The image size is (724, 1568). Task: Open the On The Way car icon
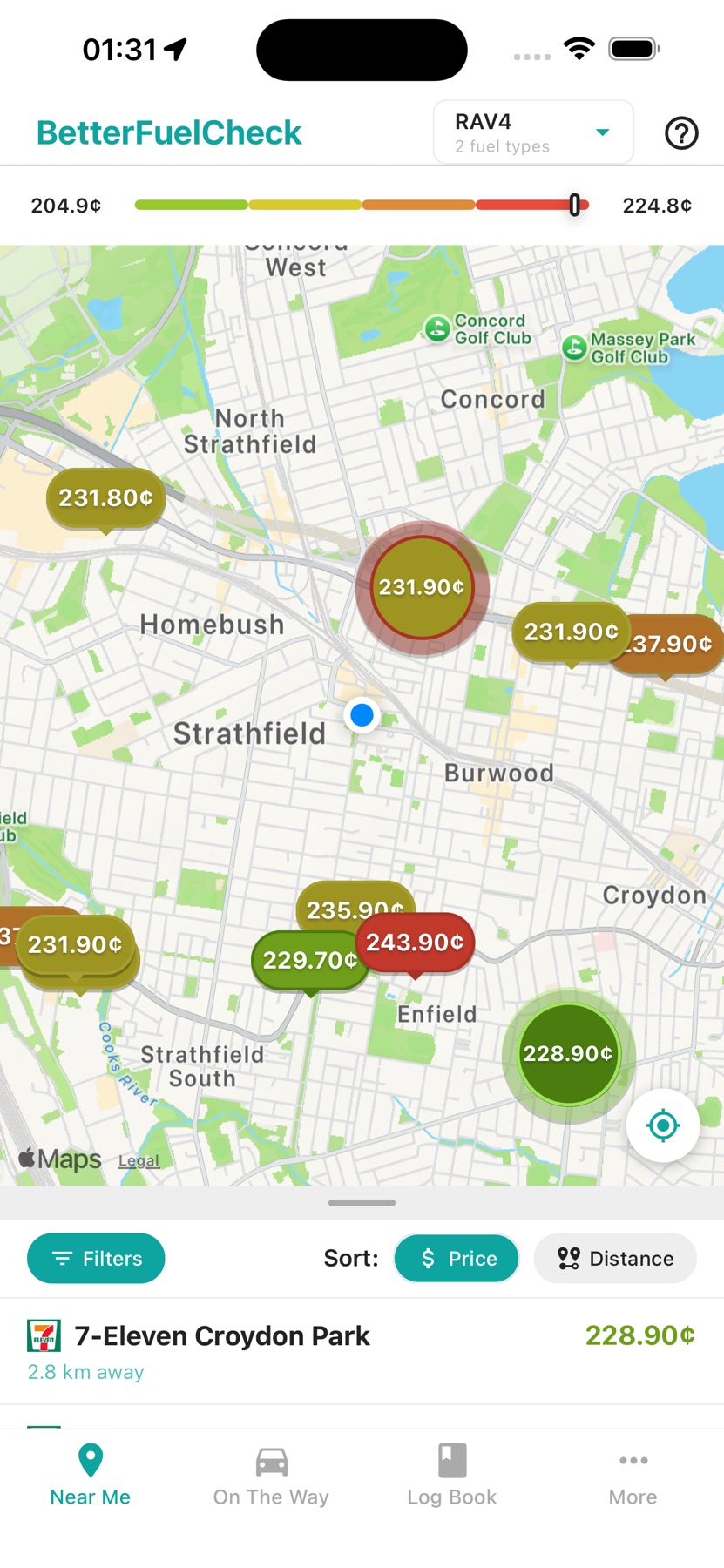[270, 1460]
